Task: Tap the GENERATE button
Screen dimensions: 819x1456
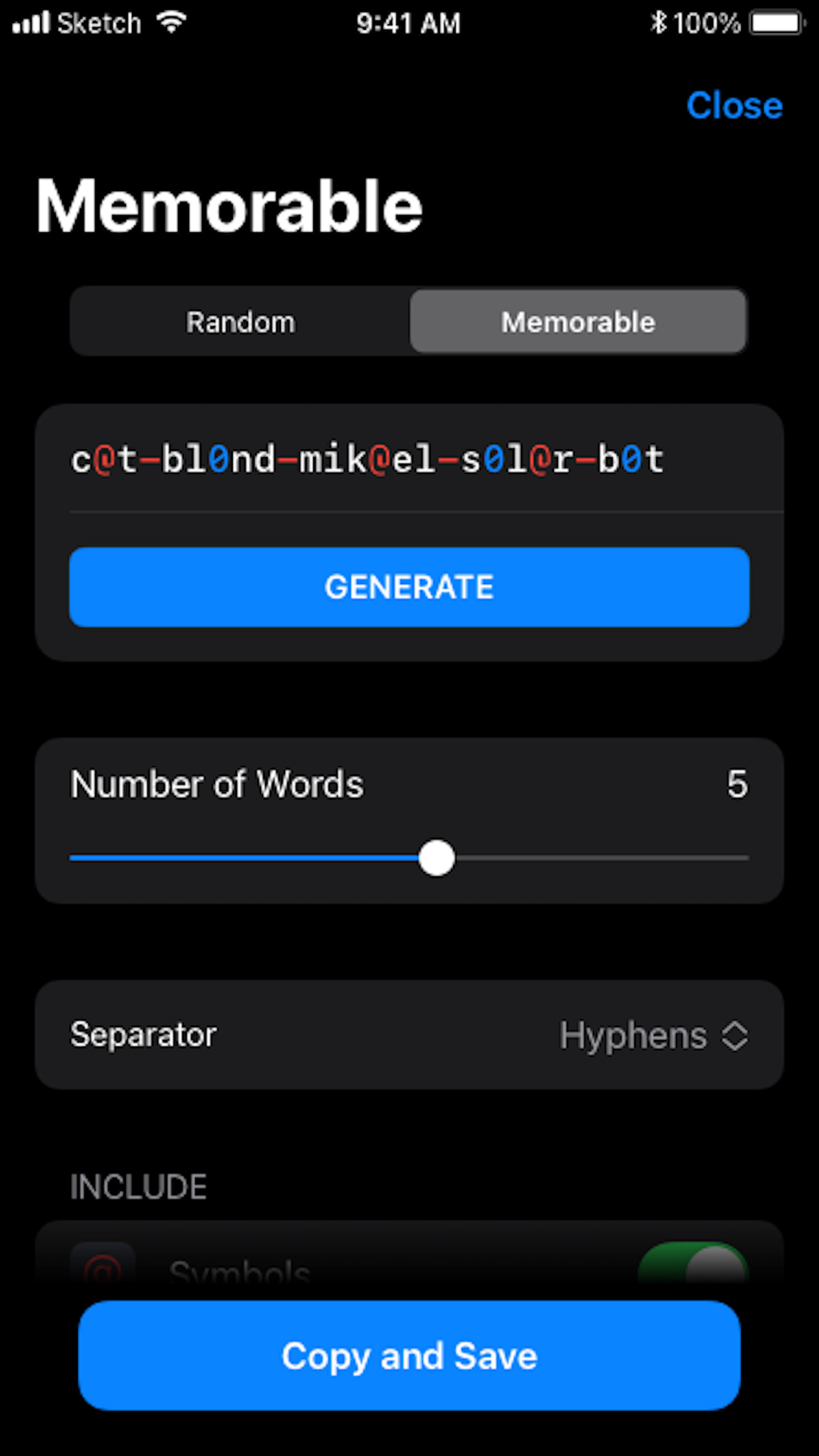Action: (x=409, y=587)
